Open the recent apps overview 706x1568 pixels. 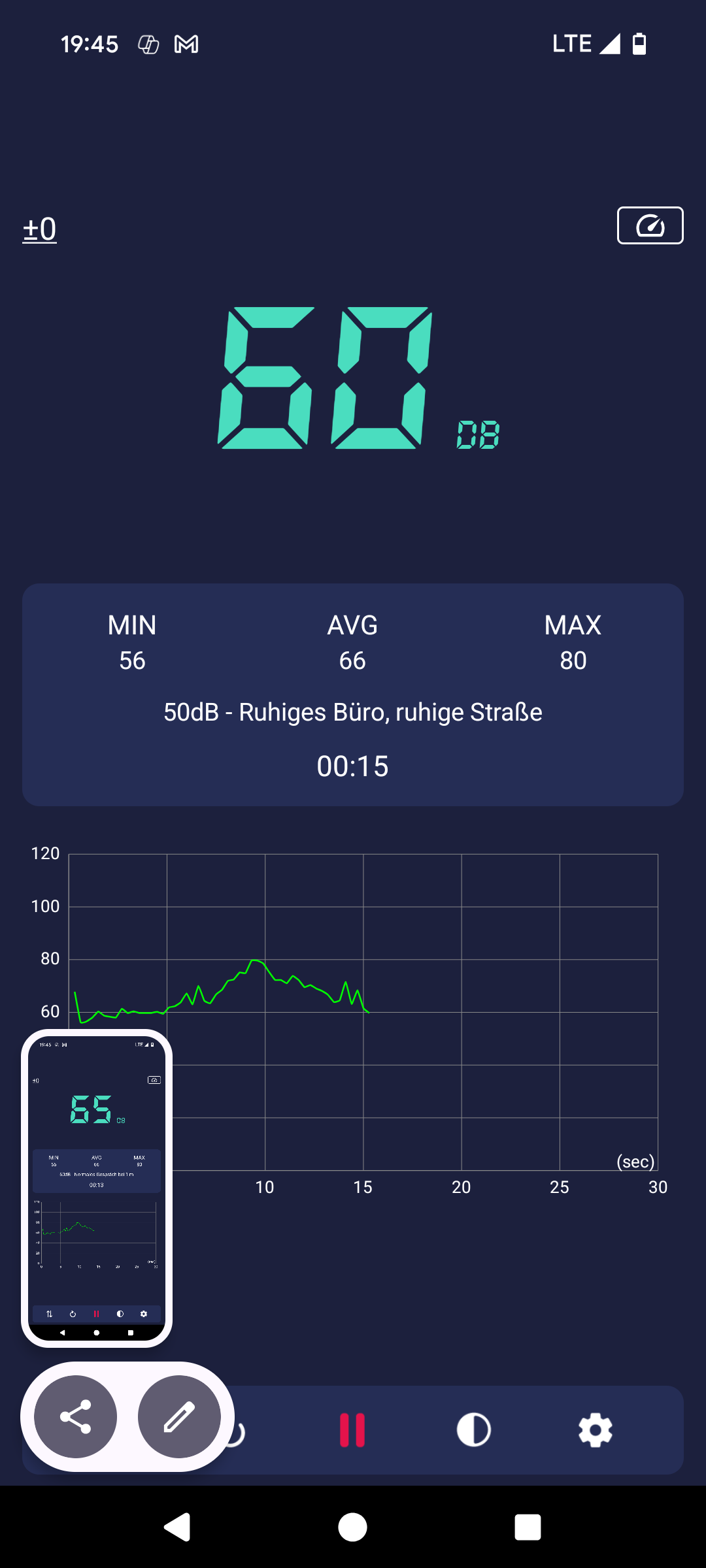[528, 1527]
